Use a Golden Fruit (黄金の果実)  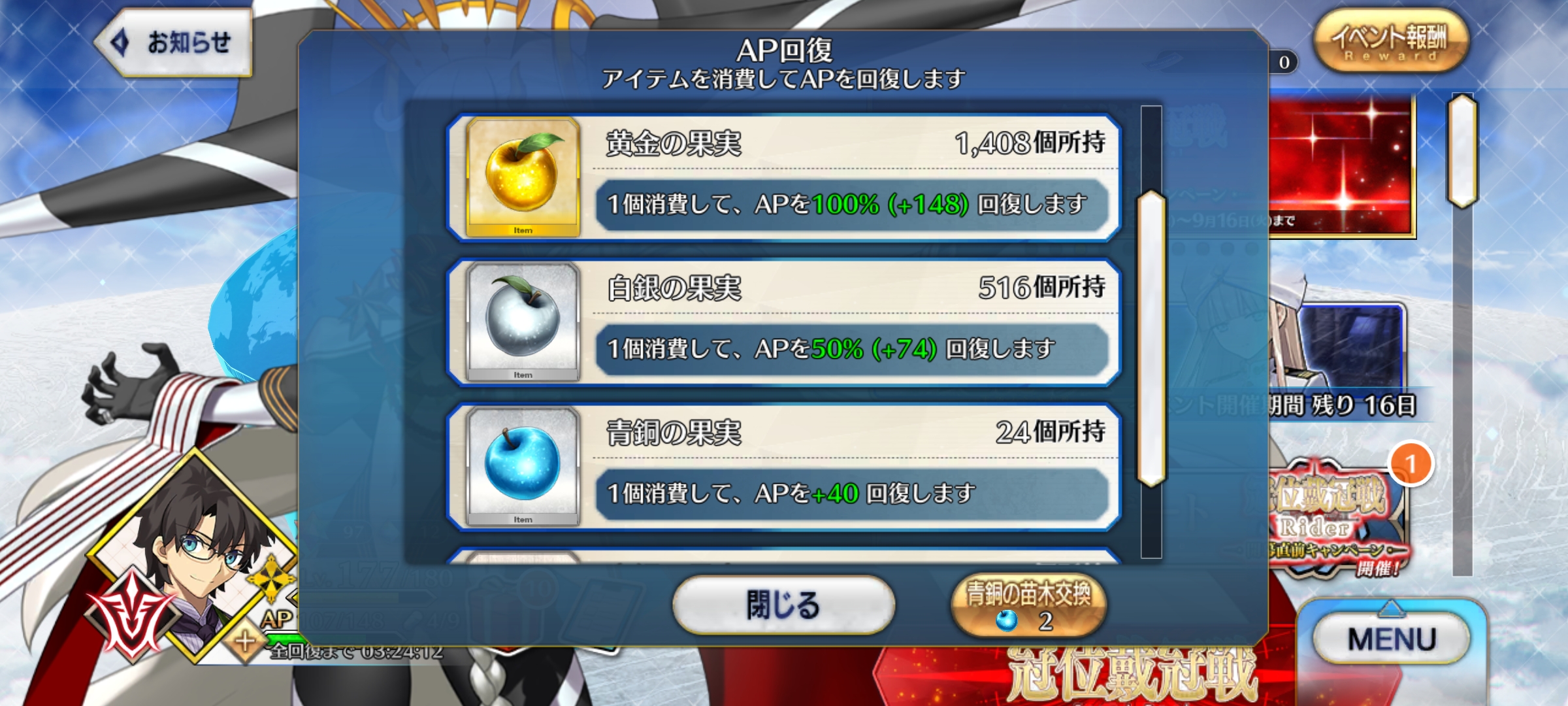click(x=784, y=178)
